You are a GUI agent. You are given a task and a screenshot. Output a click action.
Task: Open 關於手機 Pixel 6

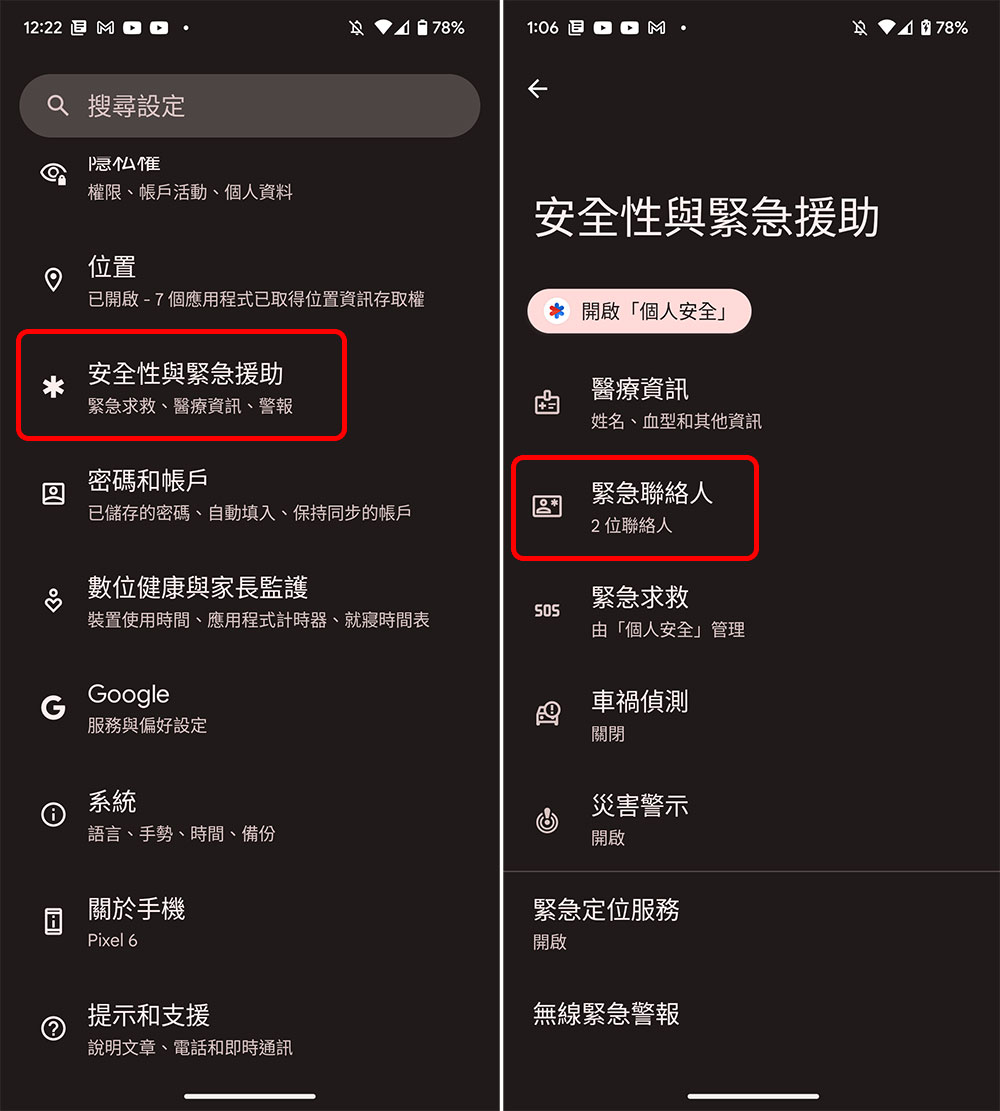tap(250, 922)
